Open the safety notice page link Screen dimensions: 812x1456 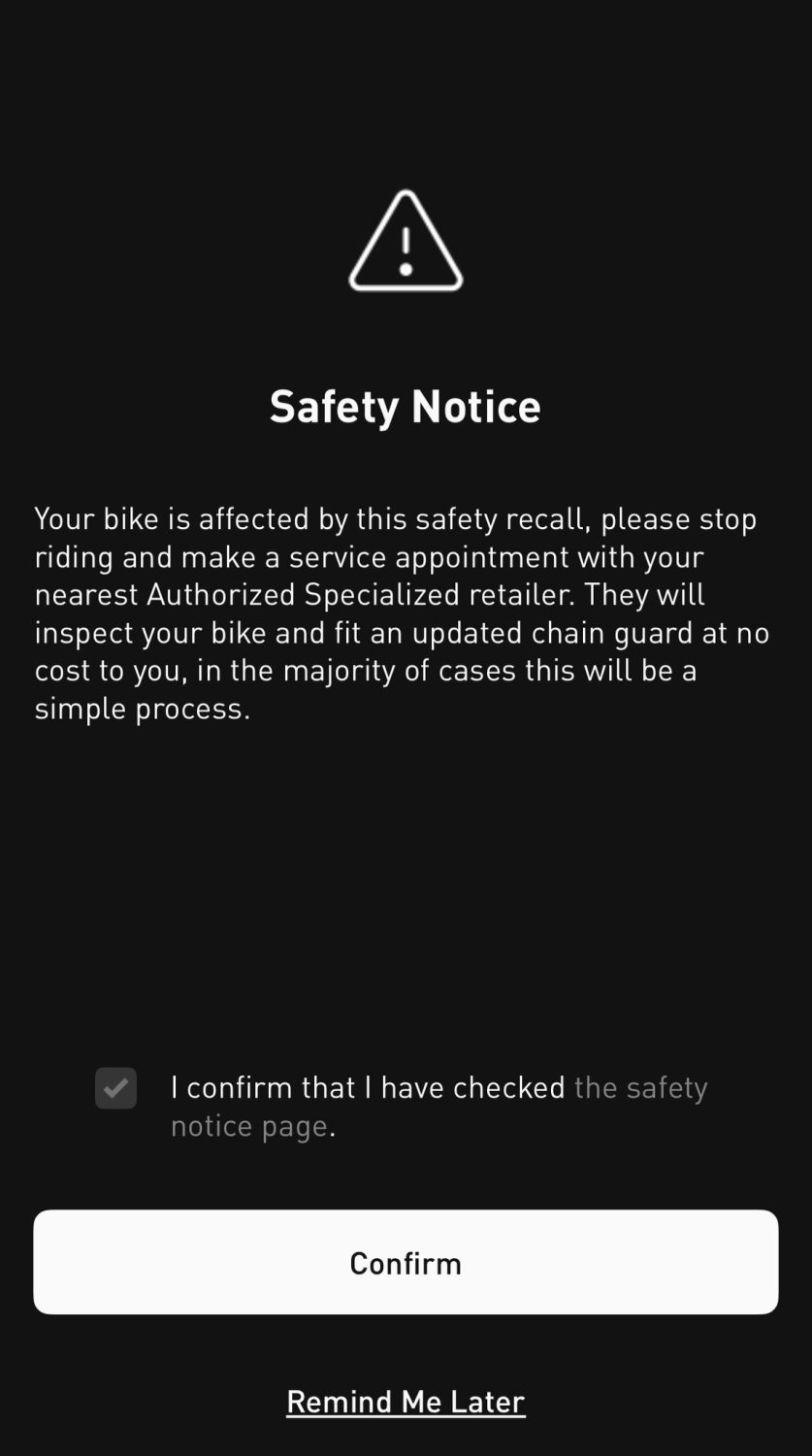[x=640, y=1087]
